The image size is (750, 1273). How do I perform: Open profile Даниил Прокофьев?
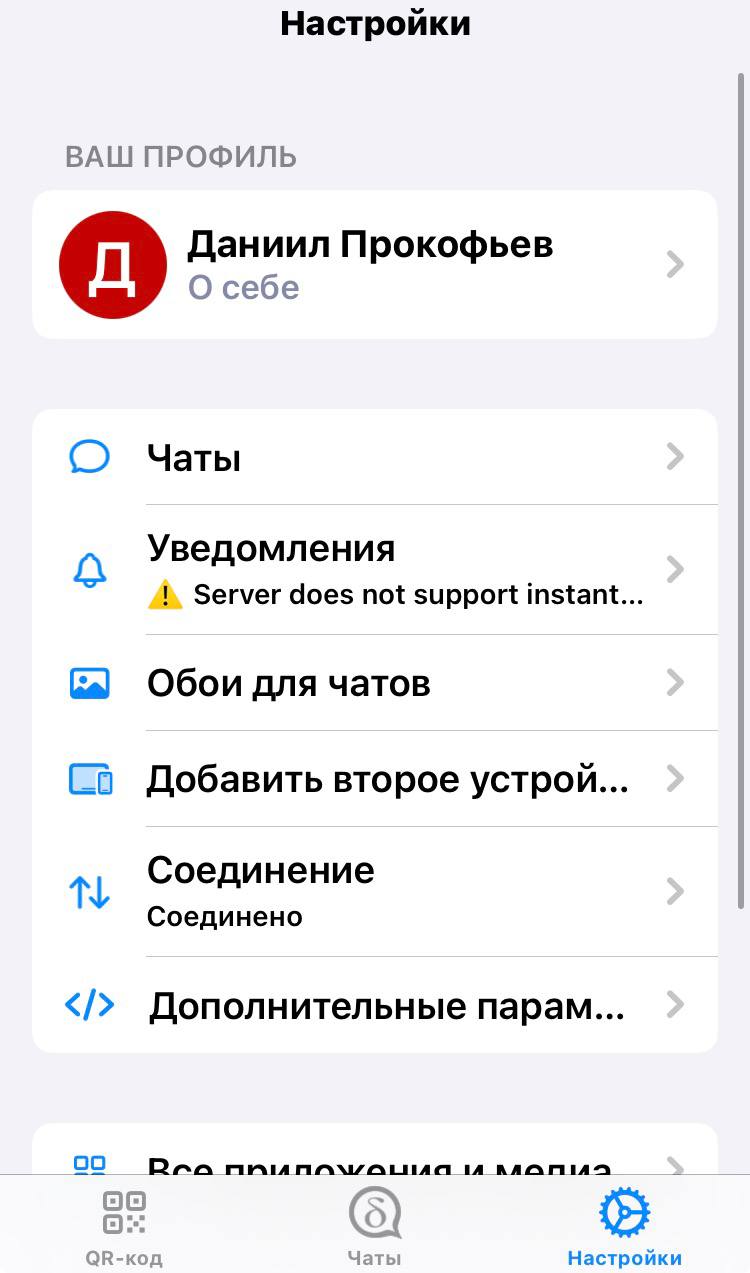[x=369, y=244]
